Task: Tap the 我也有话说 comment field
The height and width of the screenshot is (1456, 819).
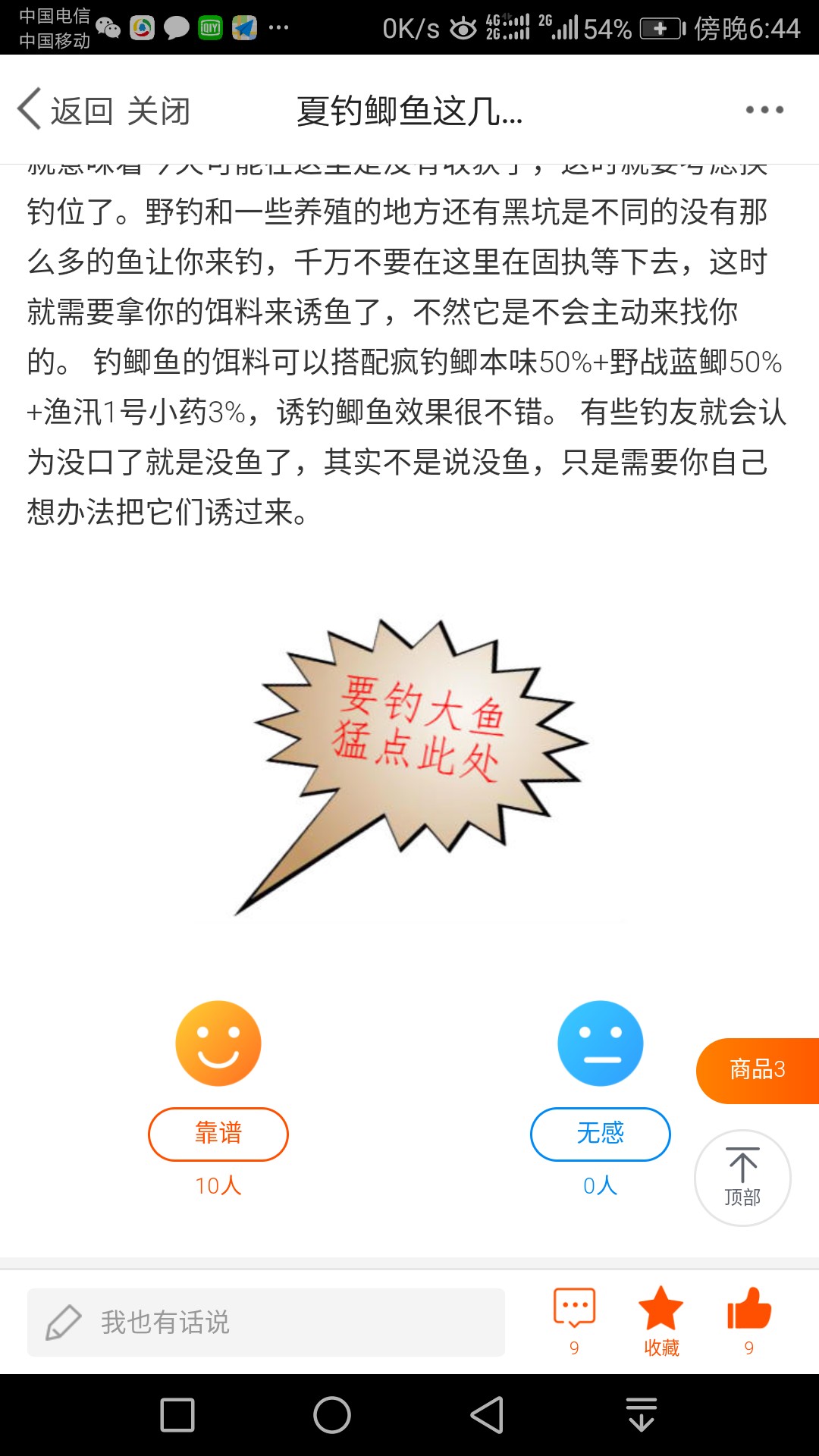Action: coord(265,1323)
